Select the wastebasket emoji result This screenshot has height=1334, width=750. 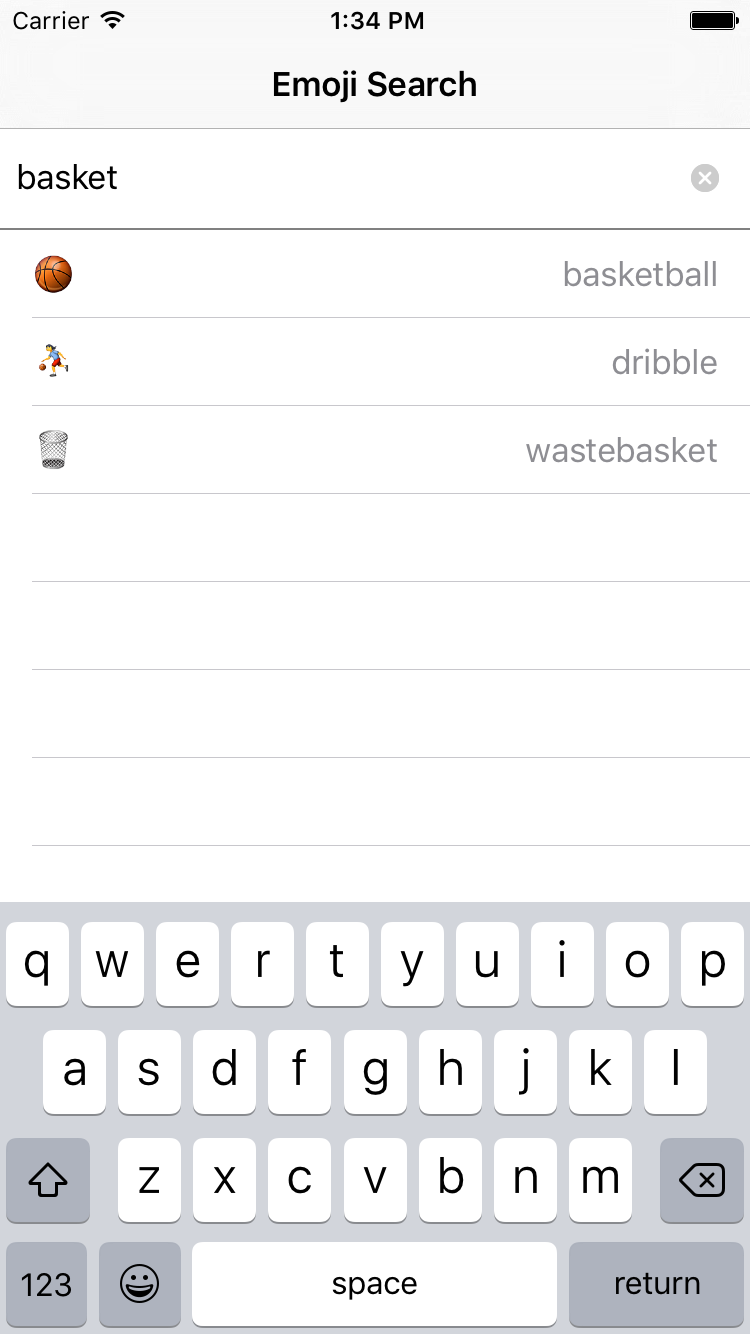tap(375, 450)
